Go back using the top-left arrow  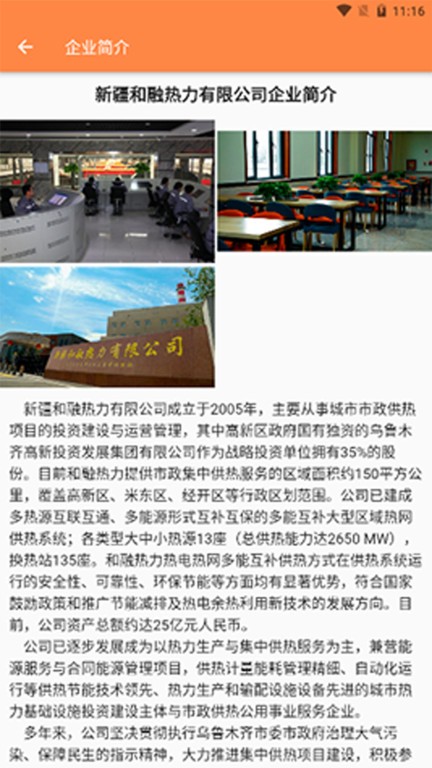[x=25, y=47]
